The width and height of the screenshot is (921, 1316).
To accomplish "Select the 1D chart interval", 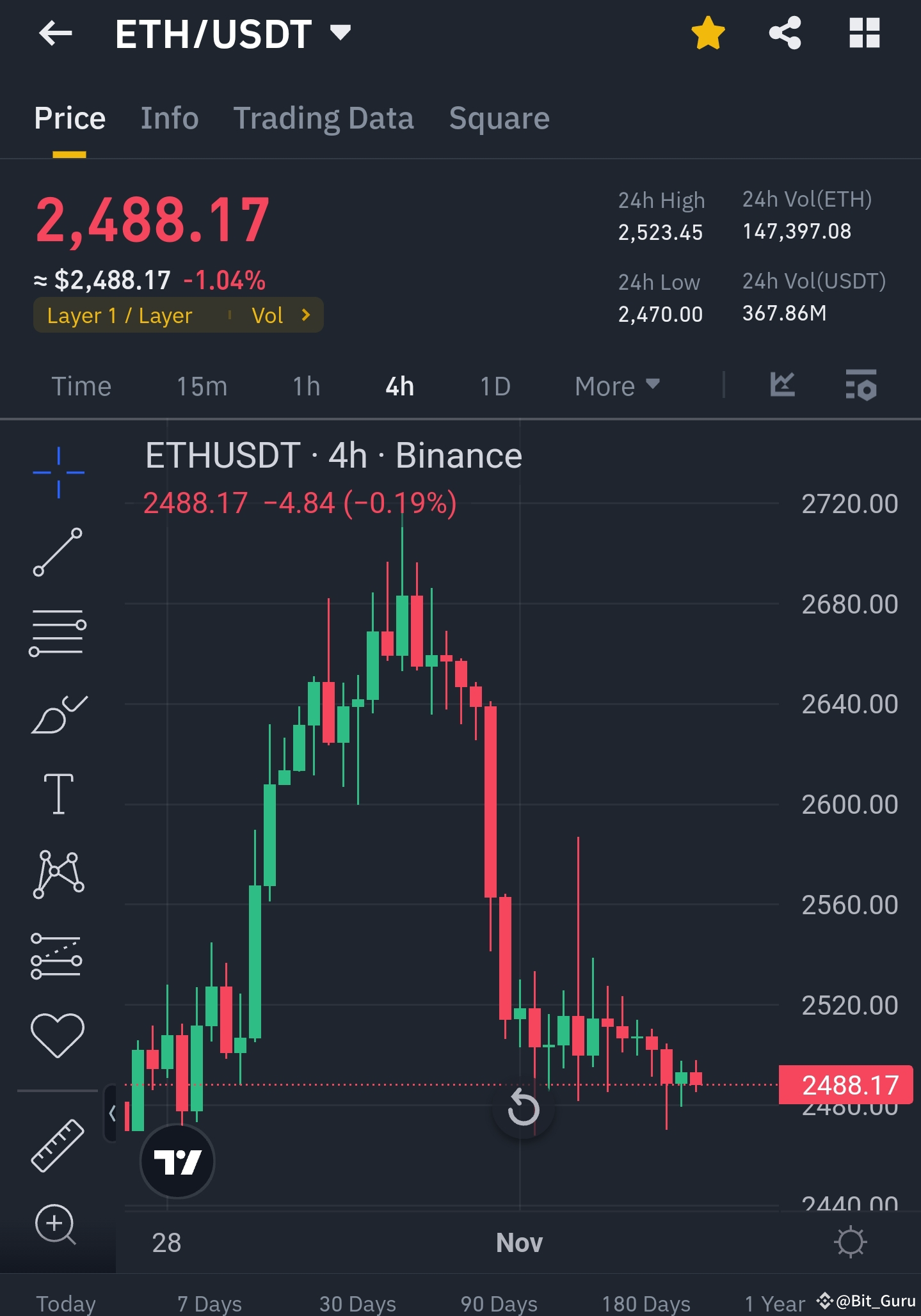I will (x=495, y=385).
